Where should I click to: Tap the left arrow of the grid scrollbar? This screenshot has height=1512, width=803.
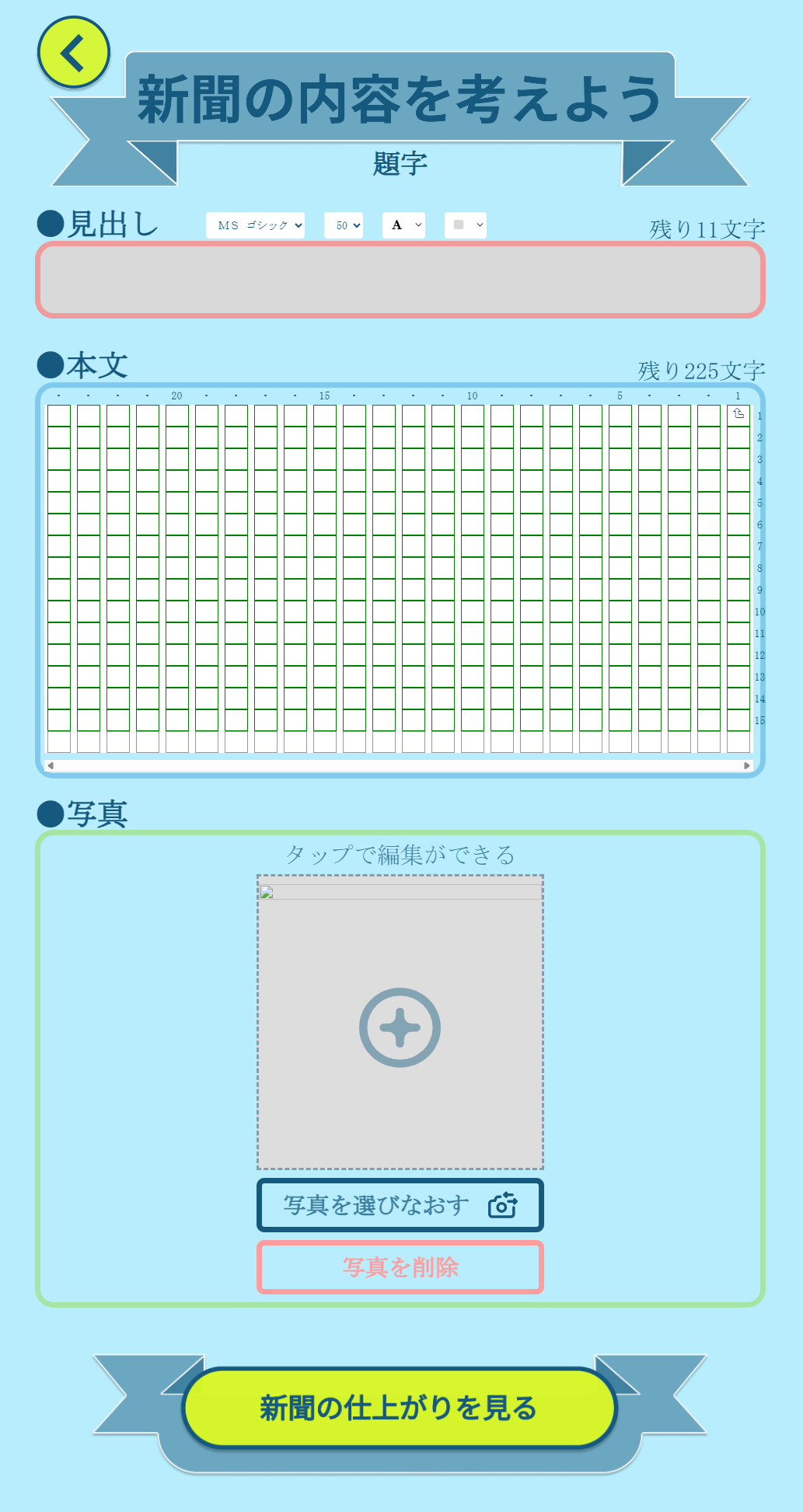[51, 765]
